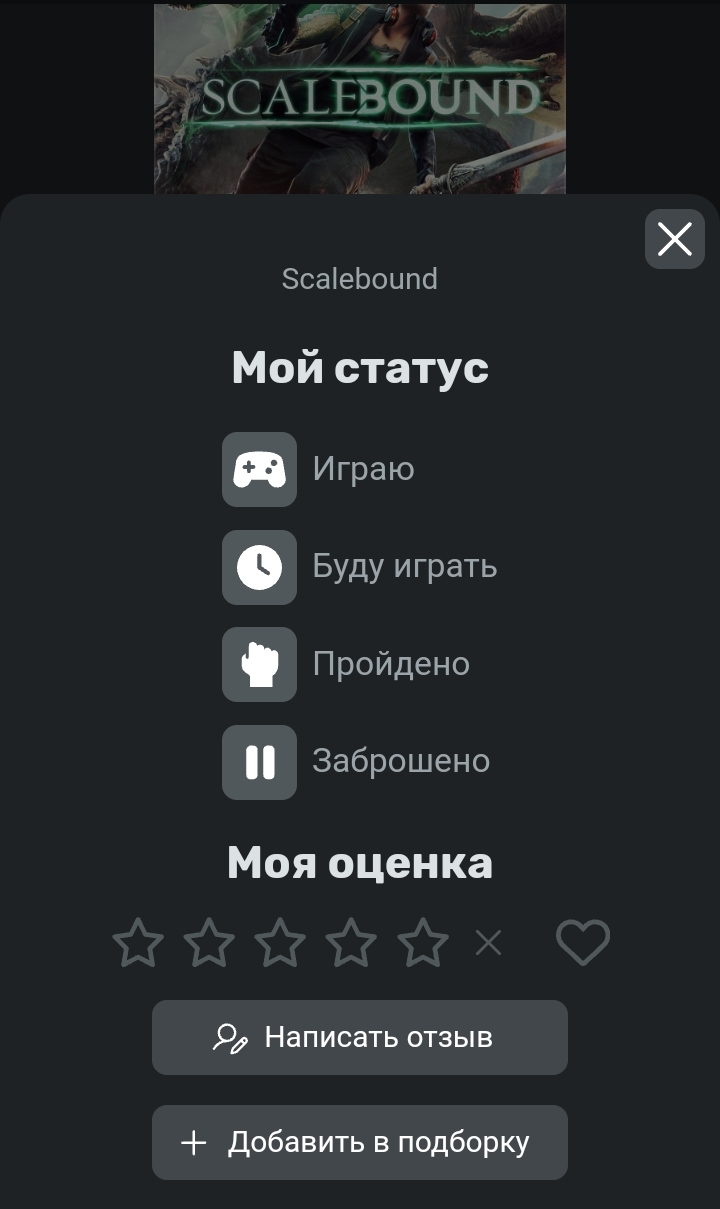Choose the Заброшено status

(356, 762)
